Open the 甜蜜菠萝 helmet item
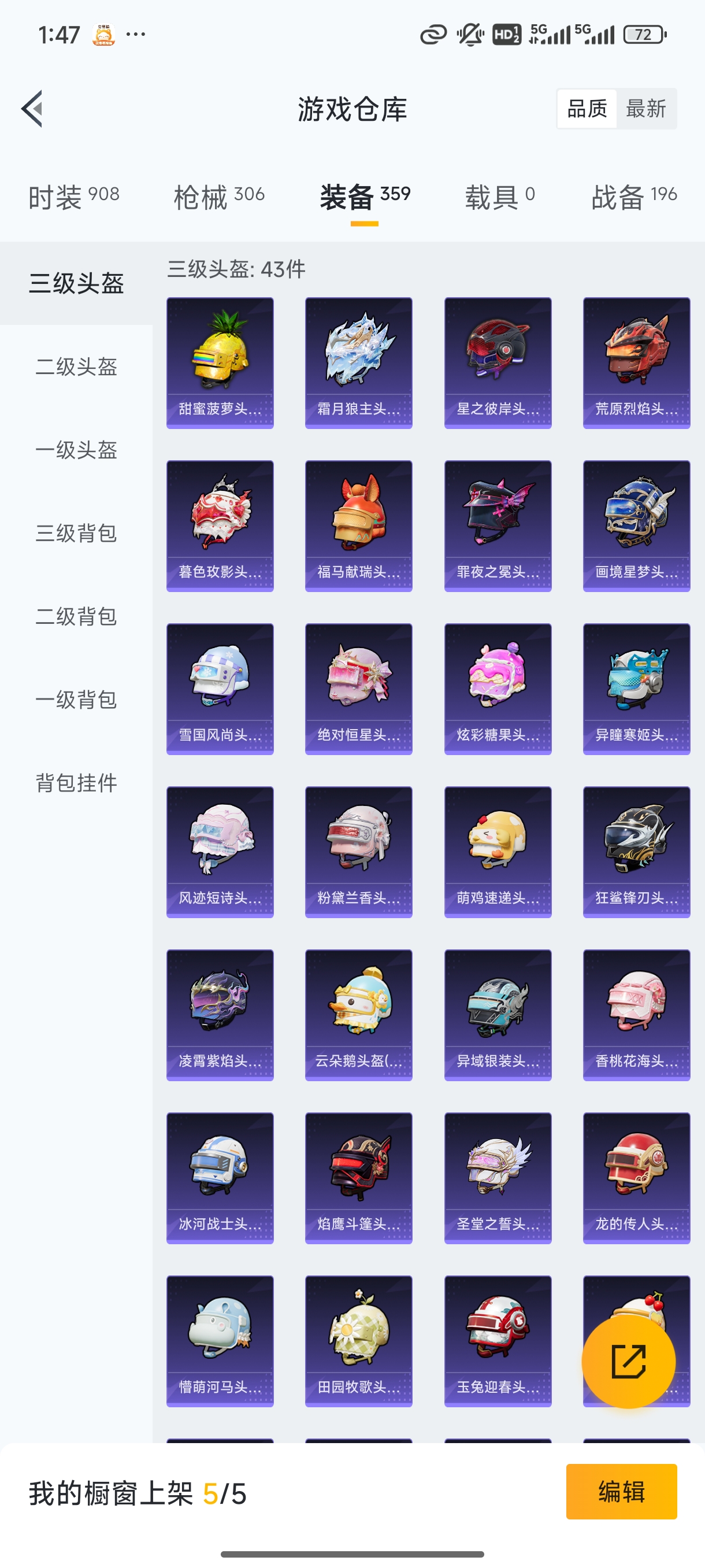This screenshot has width=705, height=1568. (x=220, y=363)
